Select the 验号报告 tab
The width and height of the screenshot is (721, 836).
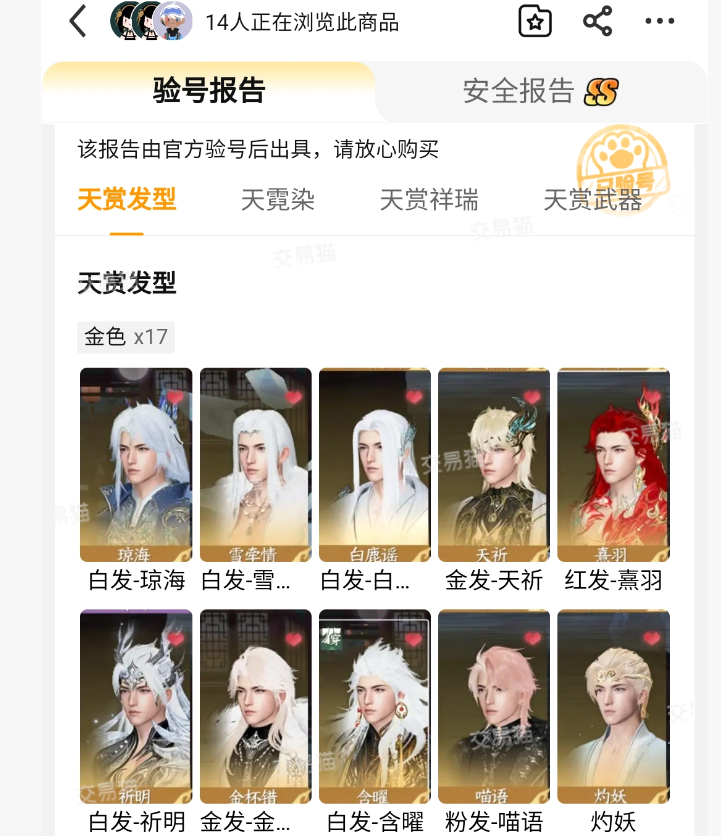click(x=208, y=91)
